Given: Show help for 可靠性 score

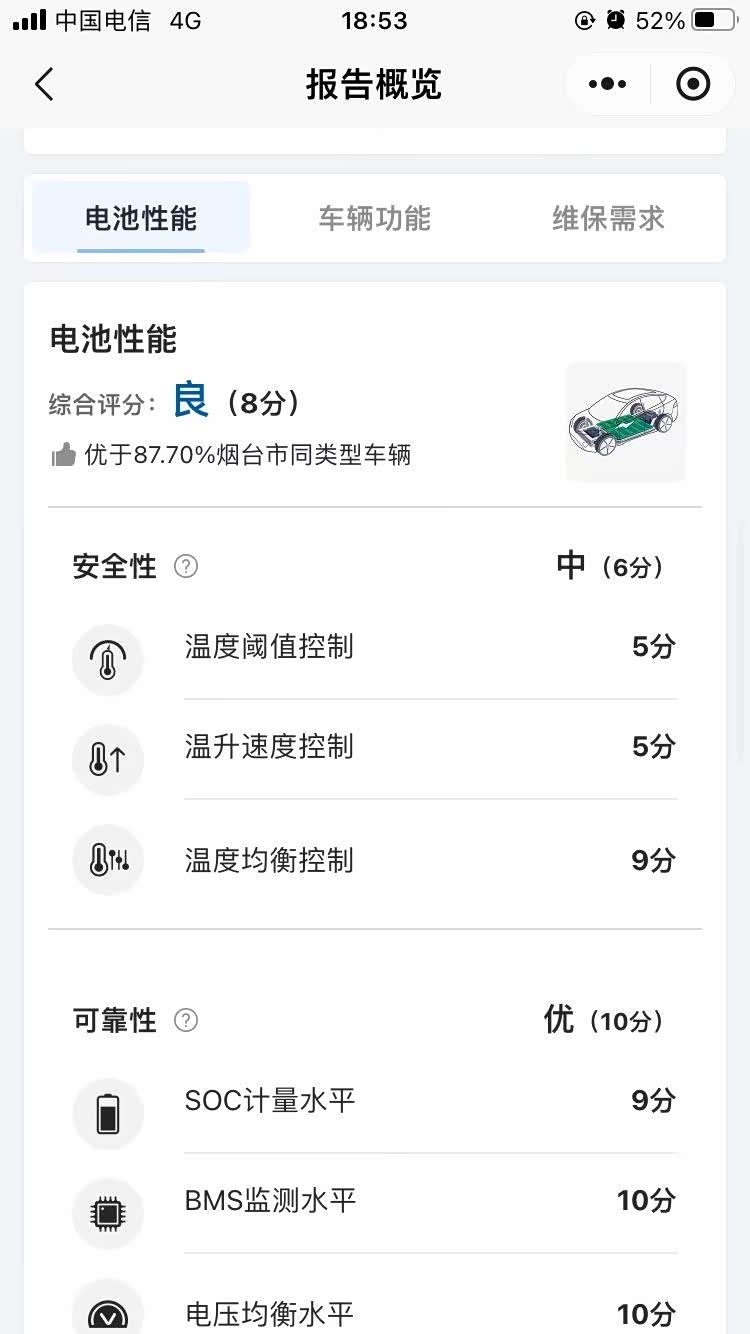Looking at the screenshot, I should tap(186, 1021).
